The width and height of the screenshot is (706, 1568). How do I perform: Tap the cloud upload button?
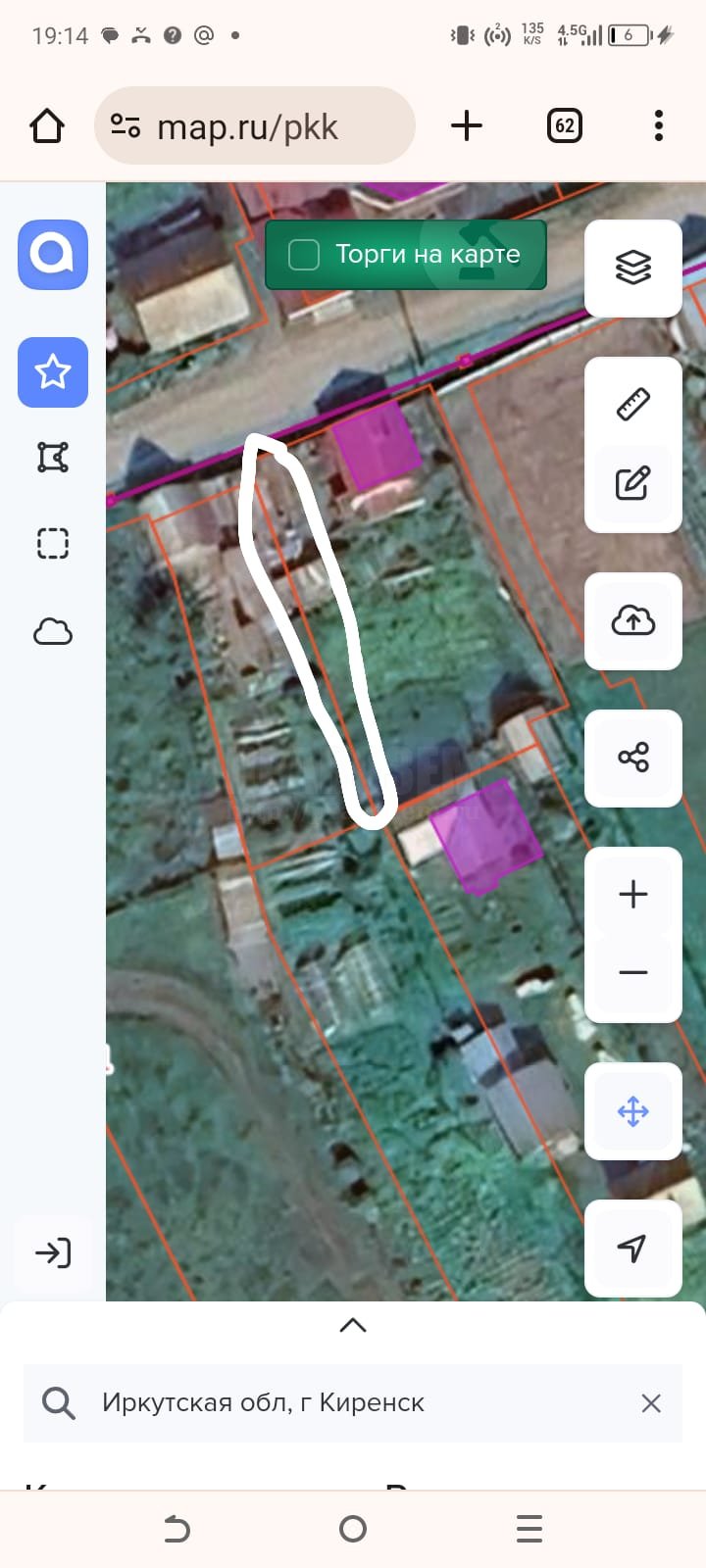click(633, 620)
